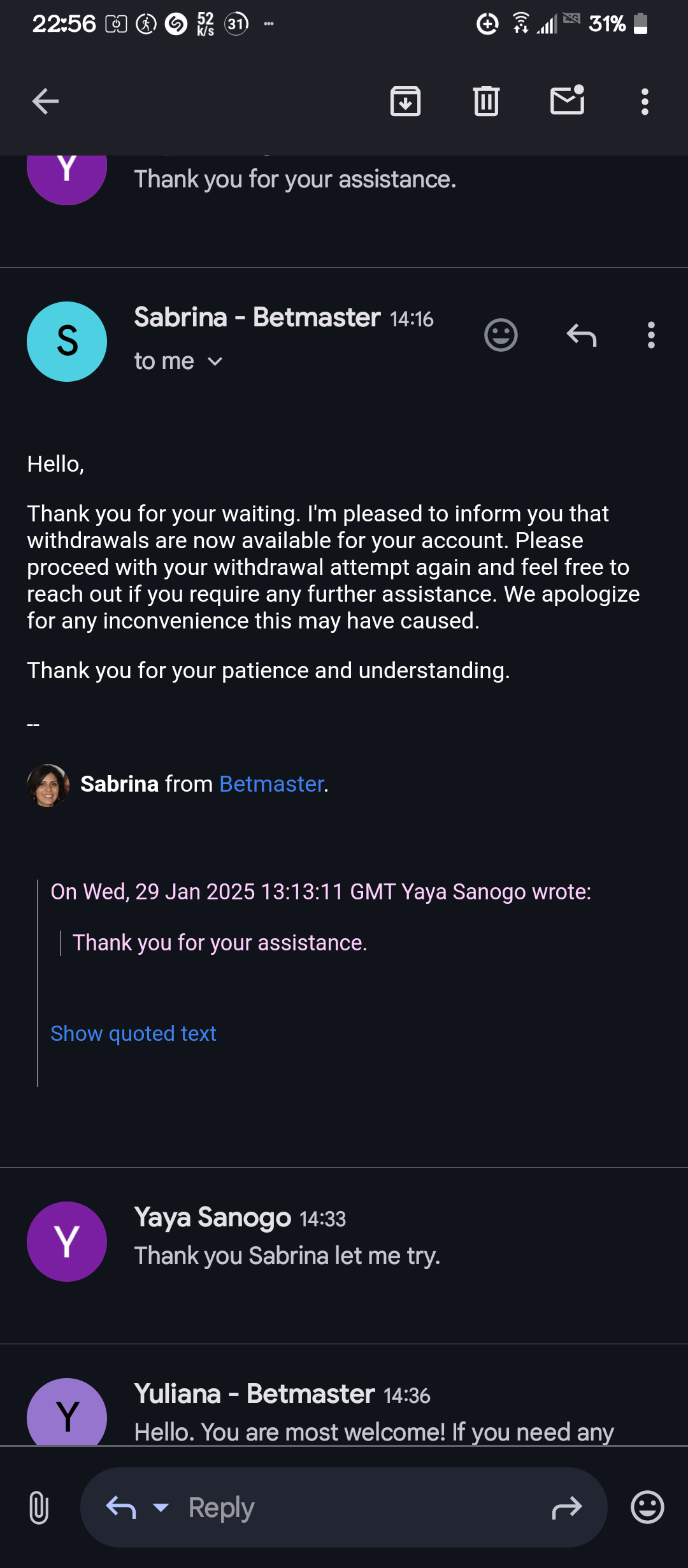Attach a file using the paperclip
This screenshot has width=688, height=1568.
pos(39,1507)
